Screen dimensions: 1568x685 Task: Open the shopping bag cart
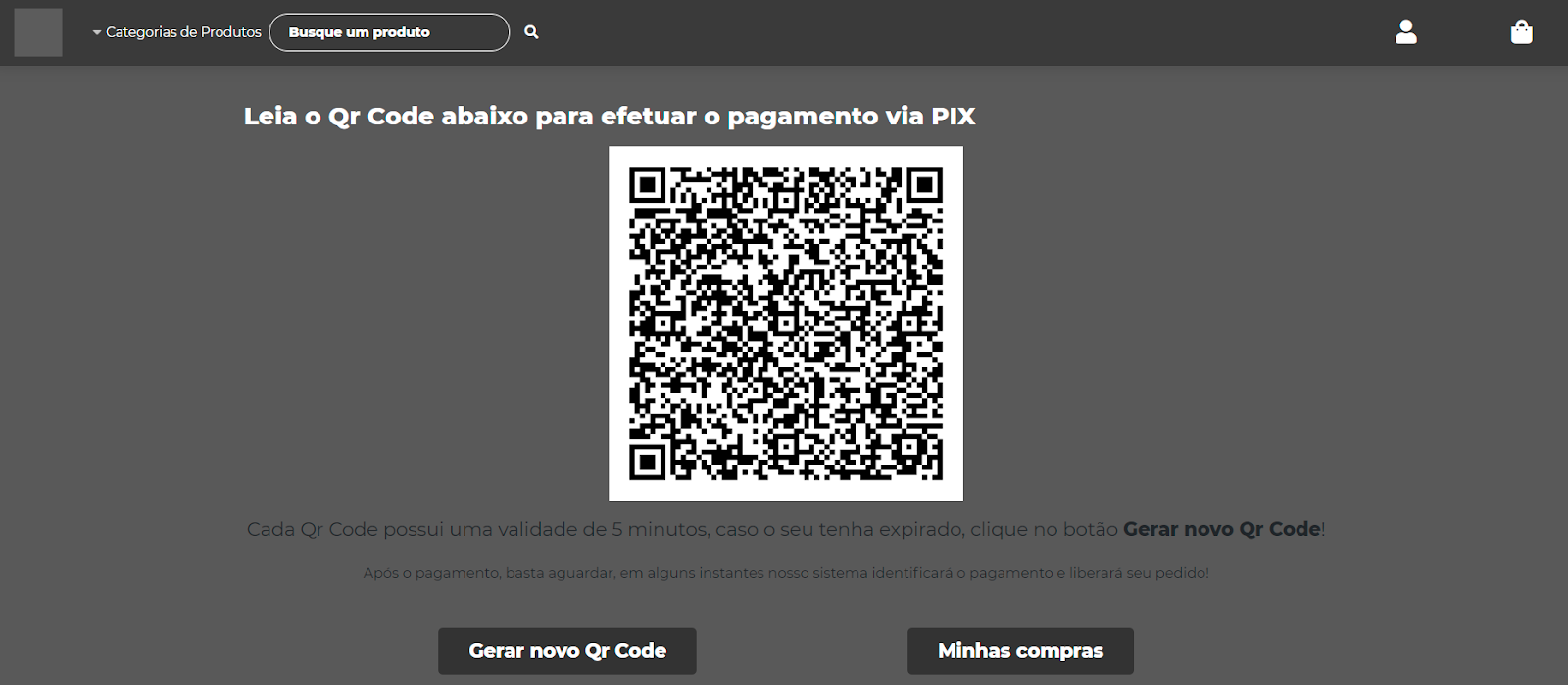[x=1521, y=32]
